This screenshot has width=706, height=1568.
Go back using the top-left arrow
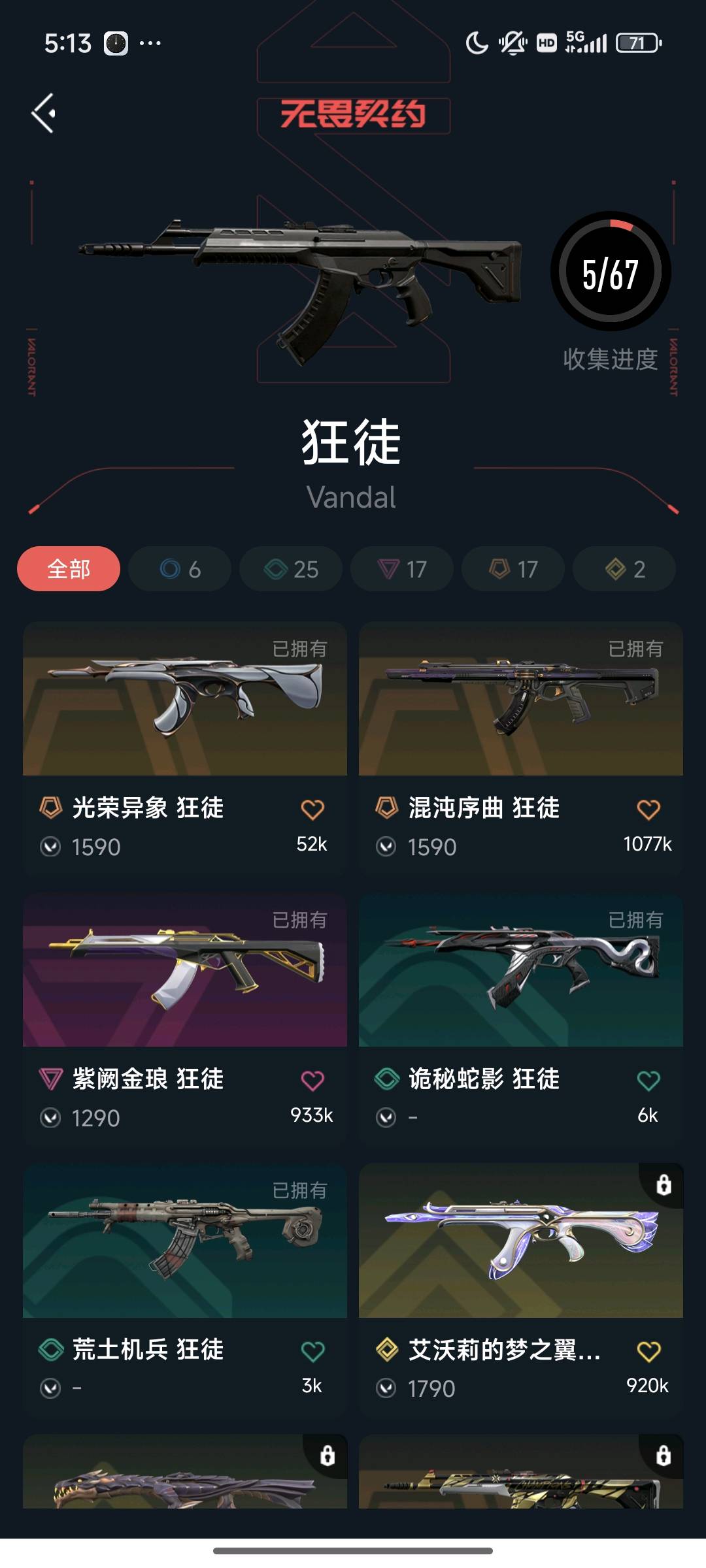click(44, 113)
